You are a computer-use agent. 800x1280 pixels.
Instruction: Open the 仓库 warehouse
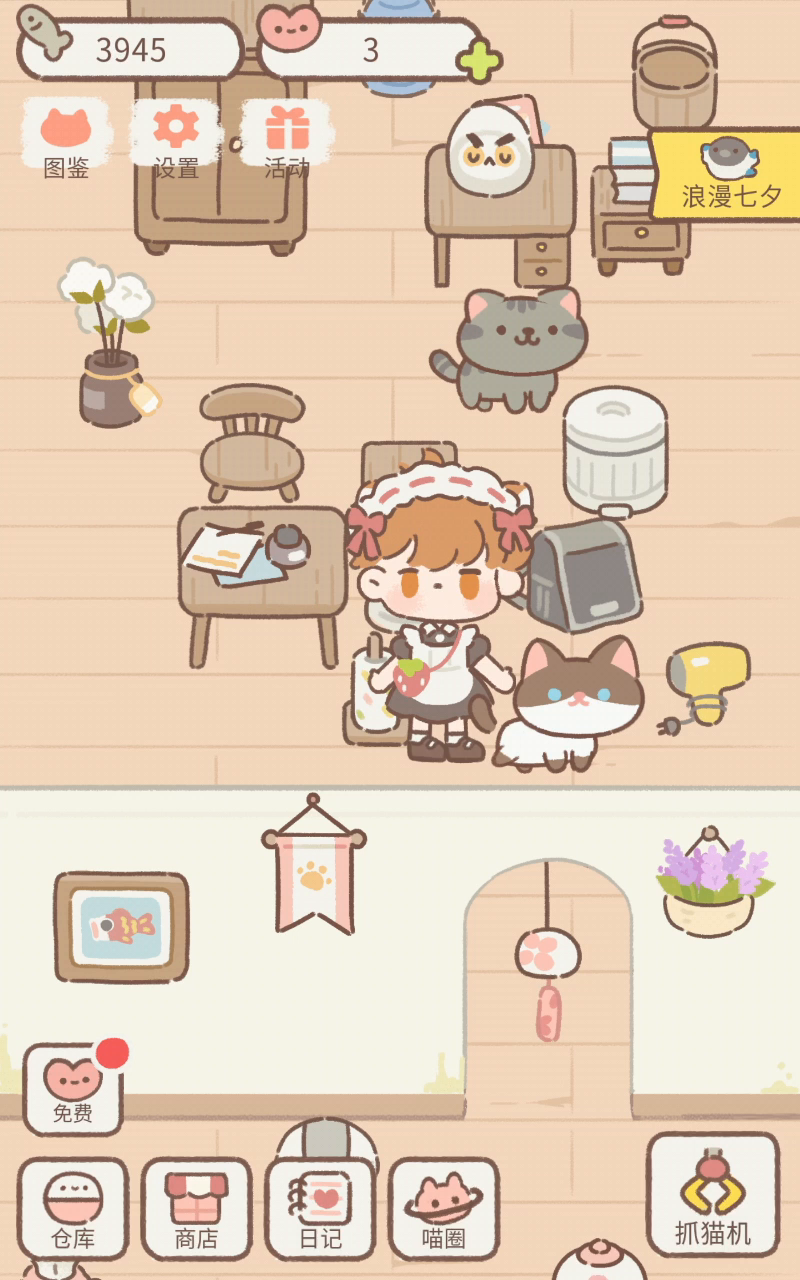pyautogui.click(x=73, y=1208)
